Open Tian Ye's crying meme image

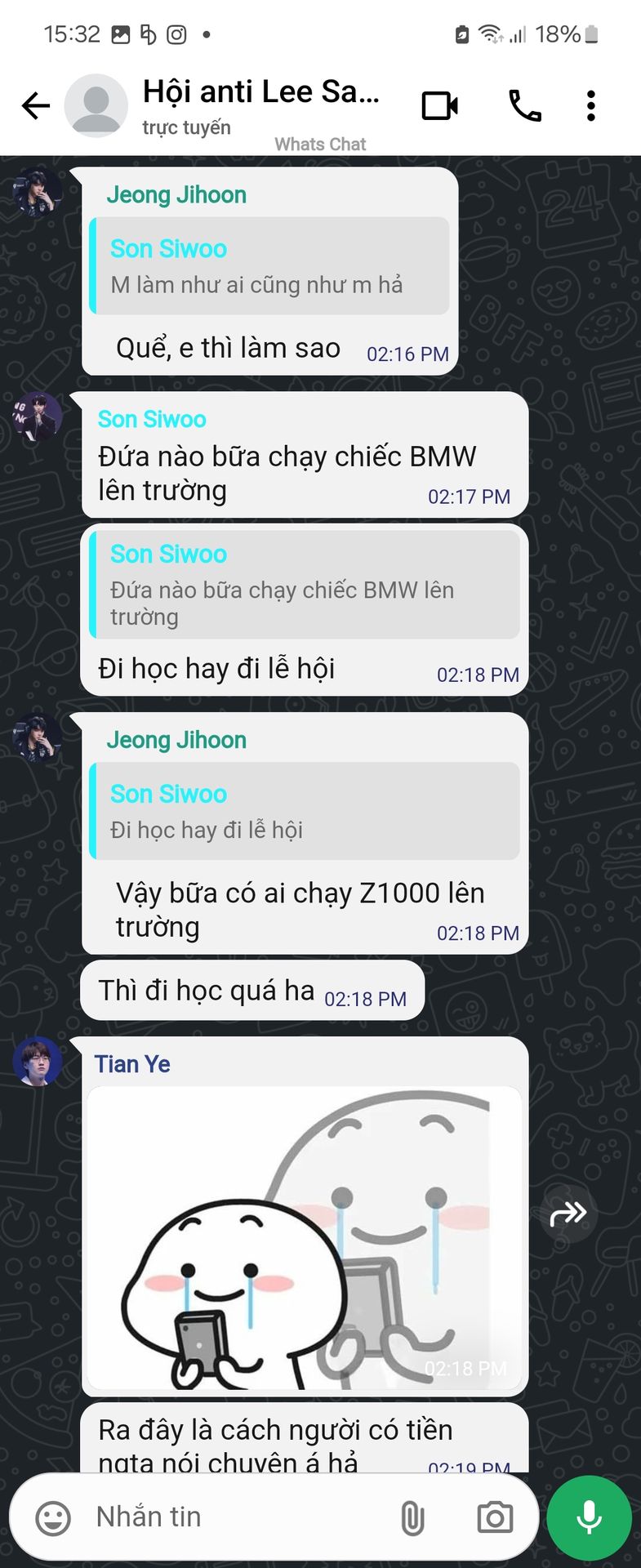tap(304, 1237)
